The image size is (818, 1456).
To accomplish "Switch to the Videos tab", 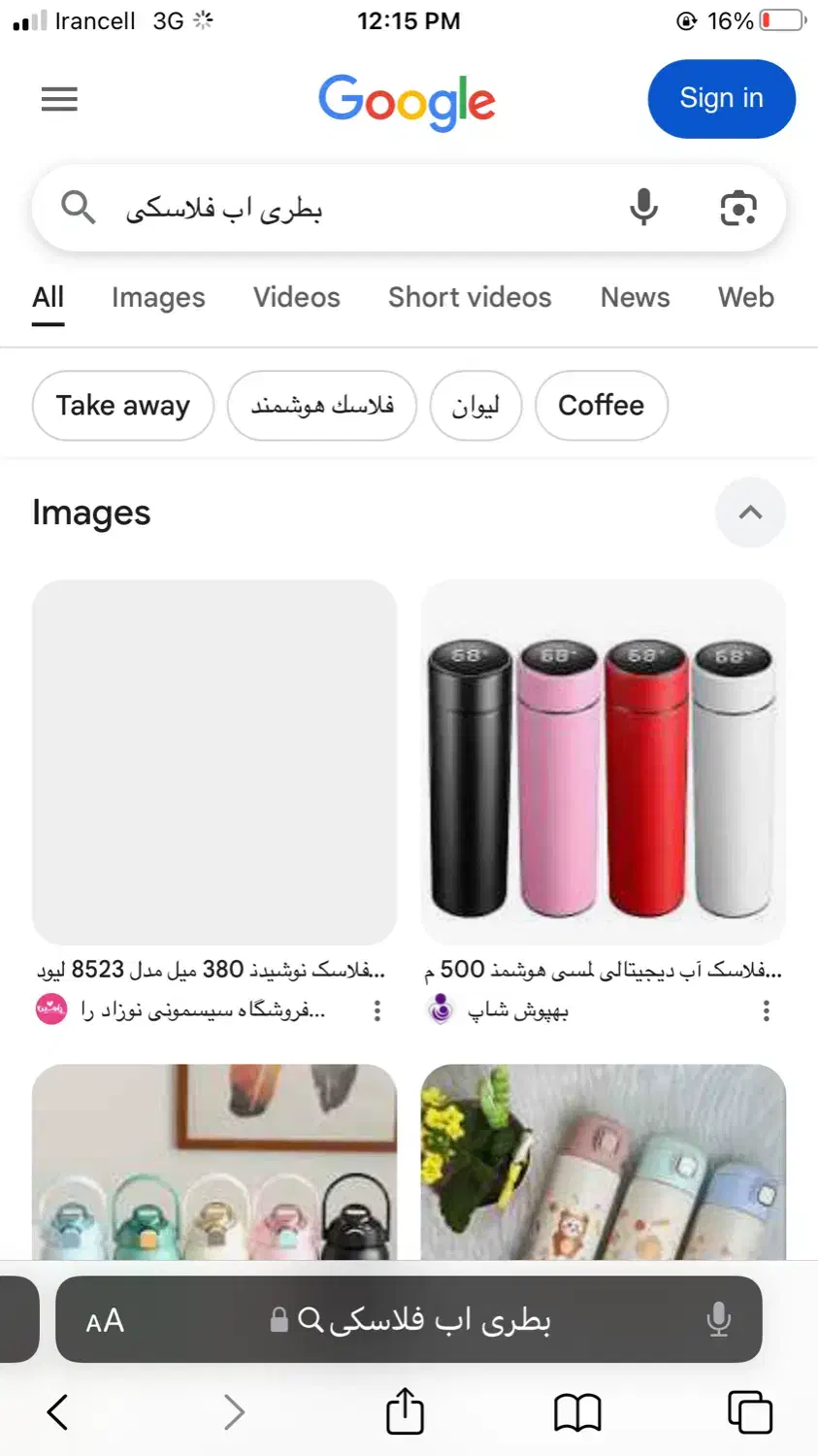I will (x=297, y=298).
